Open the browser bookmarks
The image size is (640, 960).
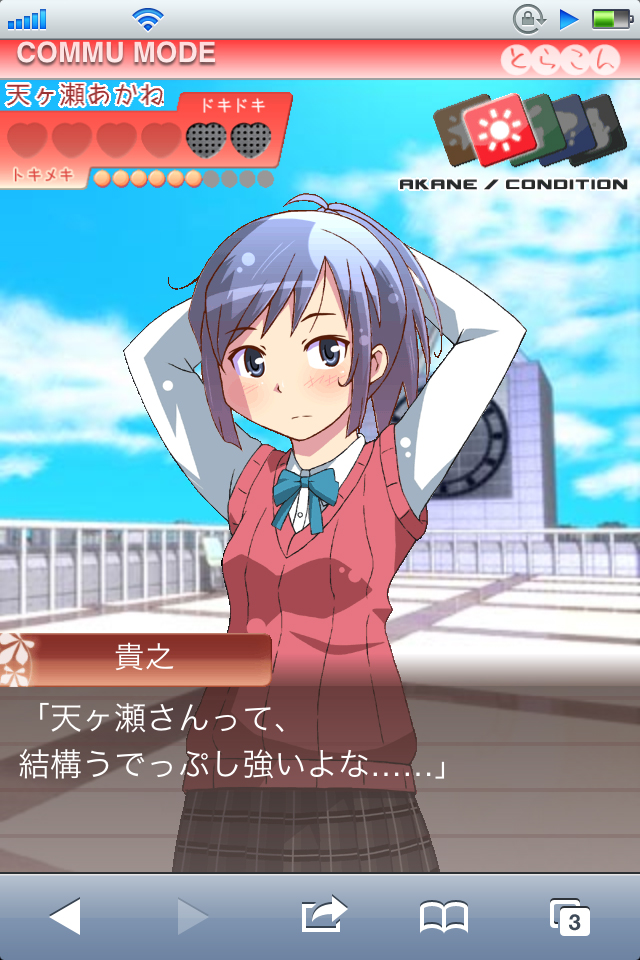pyautogui.click(x=443, y=915)
